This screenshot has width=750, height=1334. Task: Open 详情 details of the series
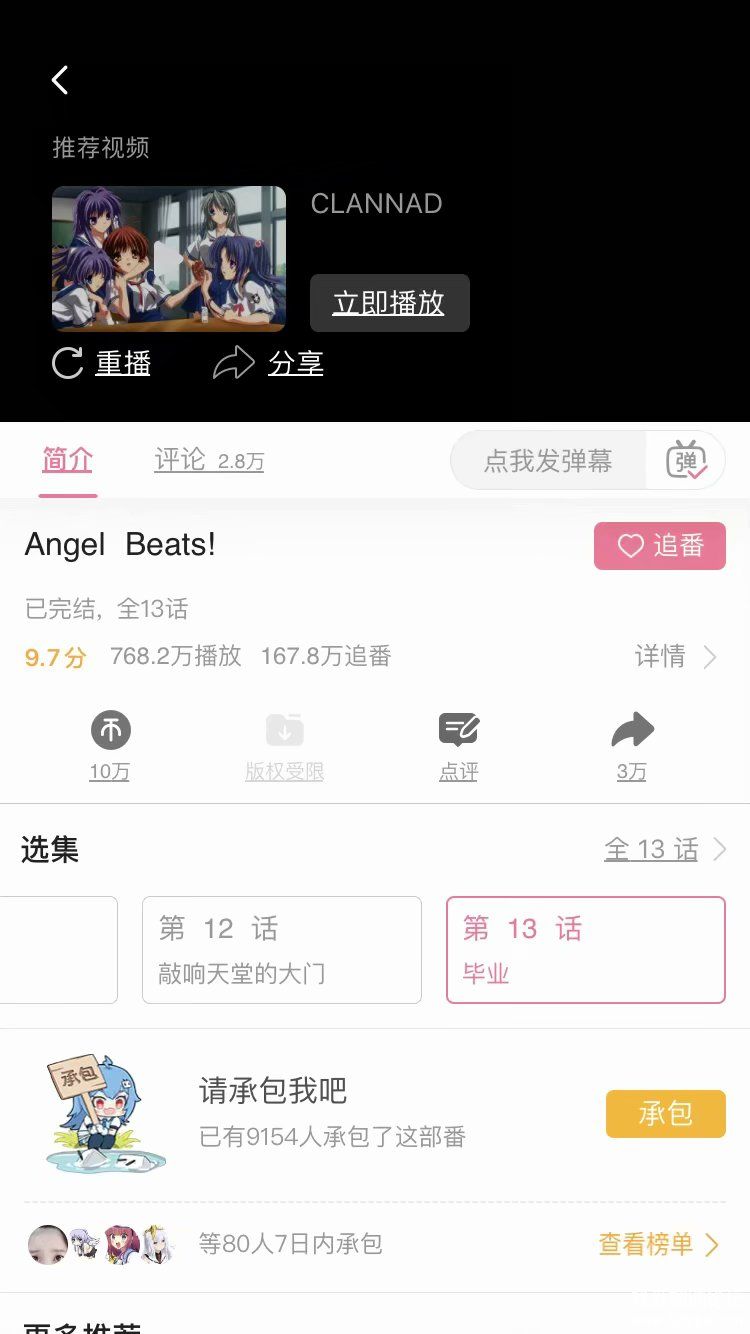click(x=676, y=657)
